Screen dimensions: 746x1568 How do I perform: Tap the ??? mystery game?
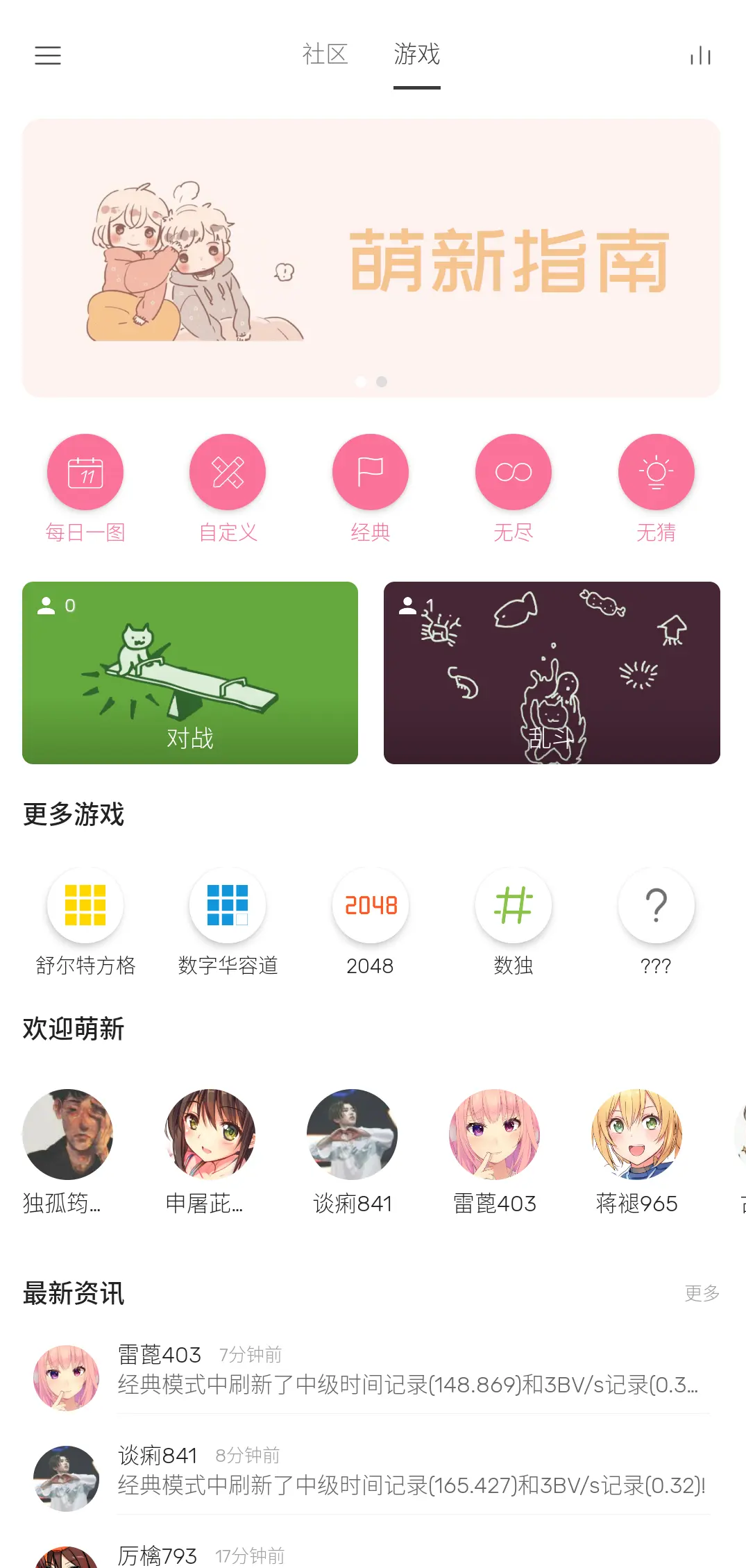point(656,922)
